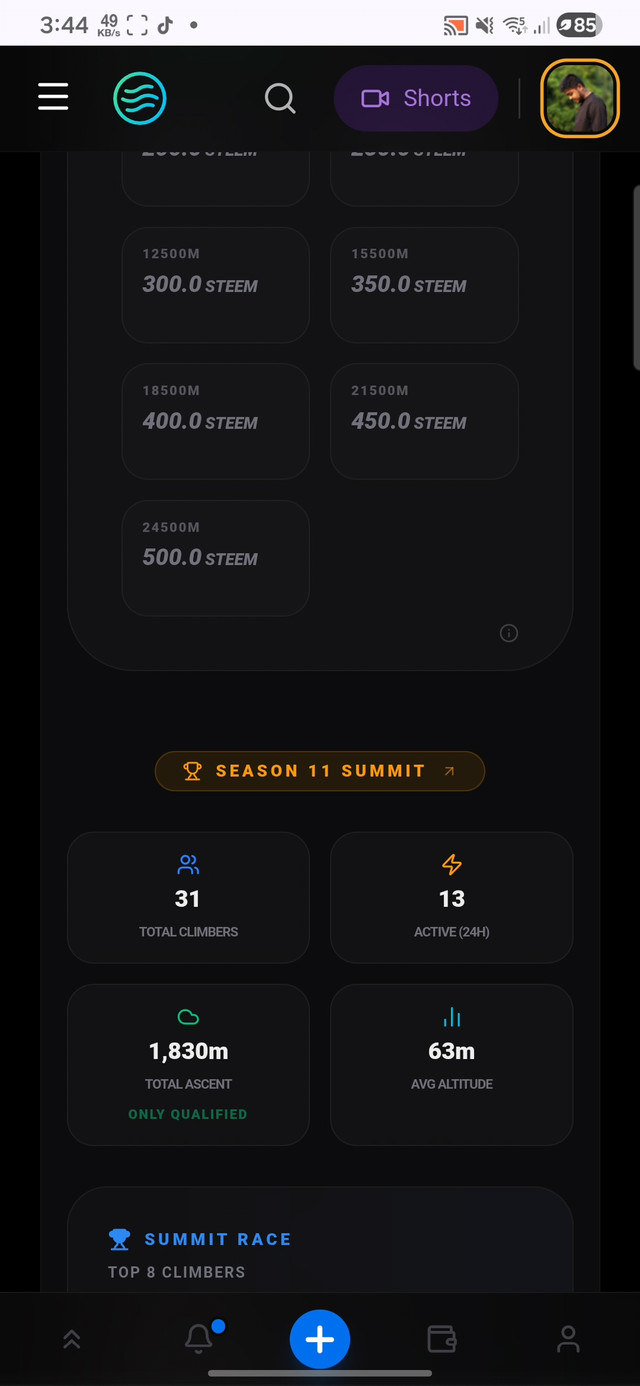Tap the double-chevron up nav icon
The image size is (640, 1386).
(72, 1340)
